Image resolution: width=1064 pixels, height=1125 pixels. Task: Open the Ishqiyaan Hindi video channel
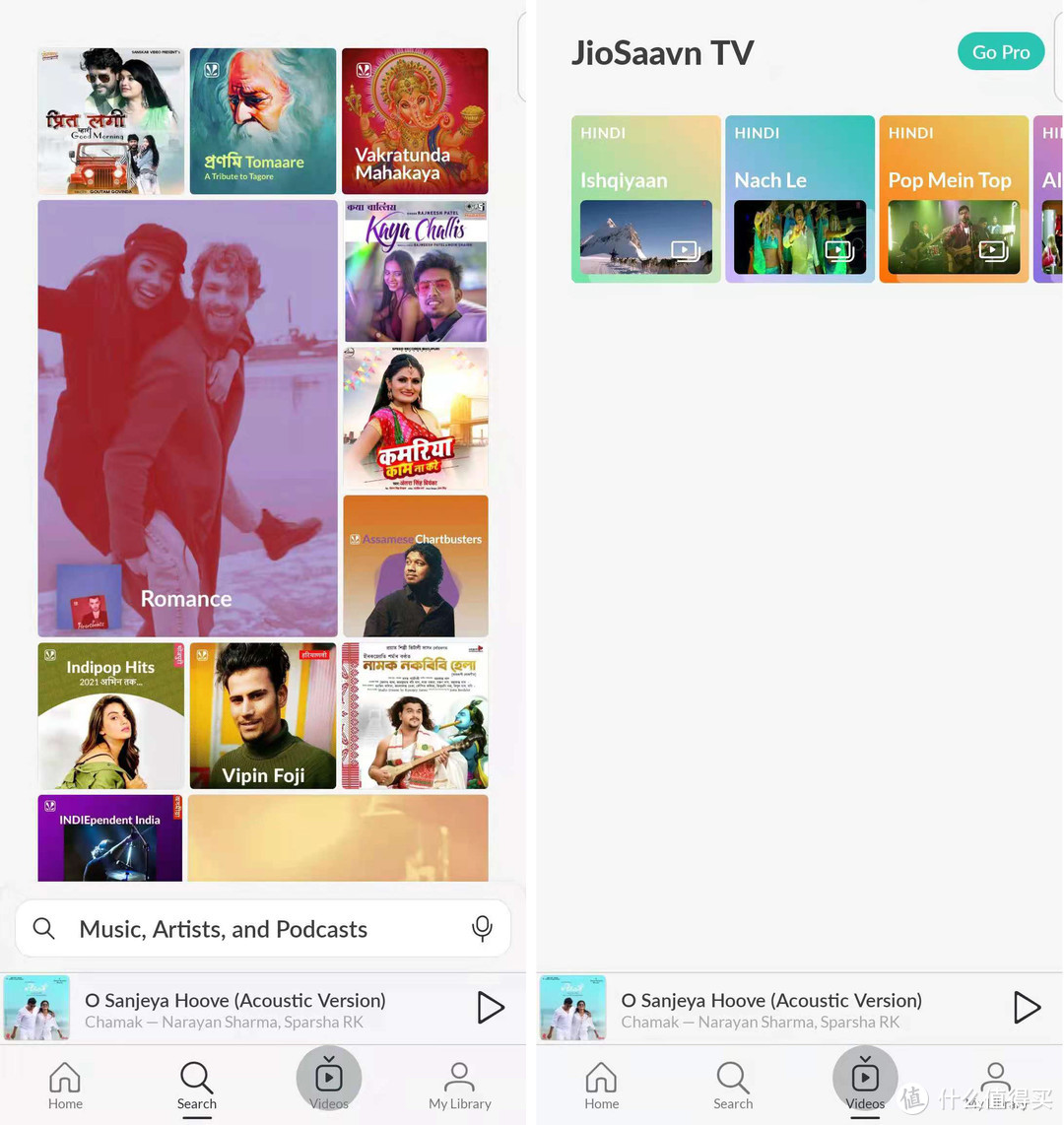645,199
